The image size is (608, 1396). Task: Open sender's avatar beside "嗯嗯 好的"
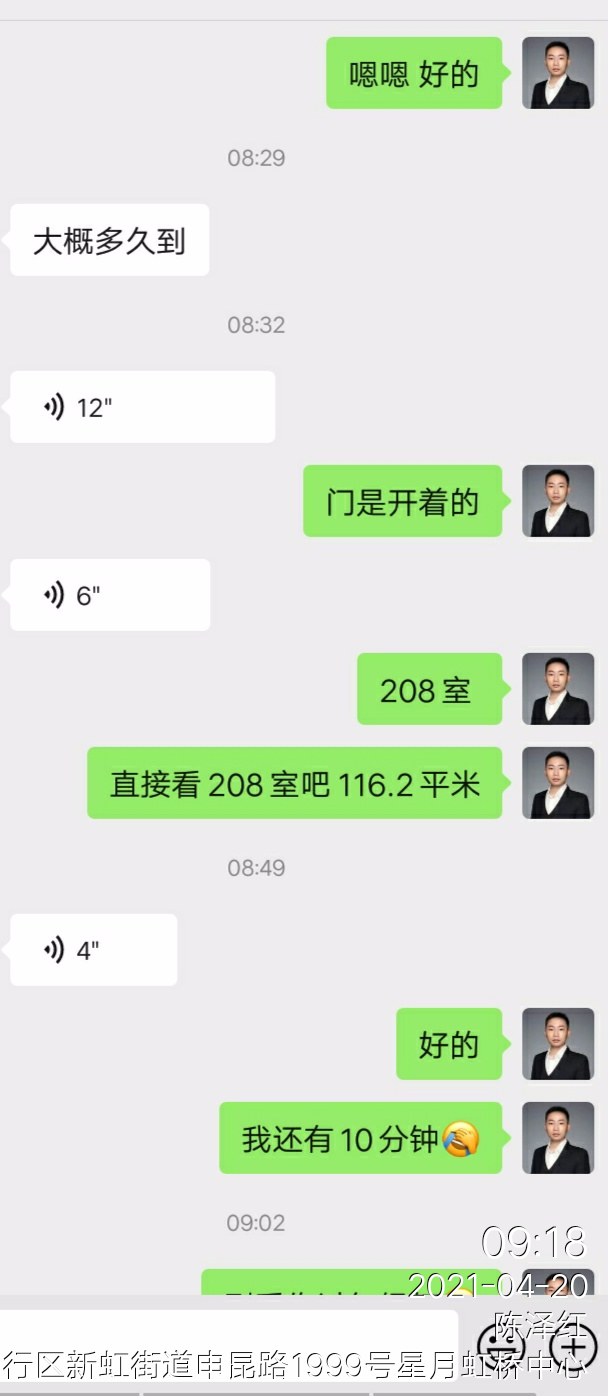(558, 73)
